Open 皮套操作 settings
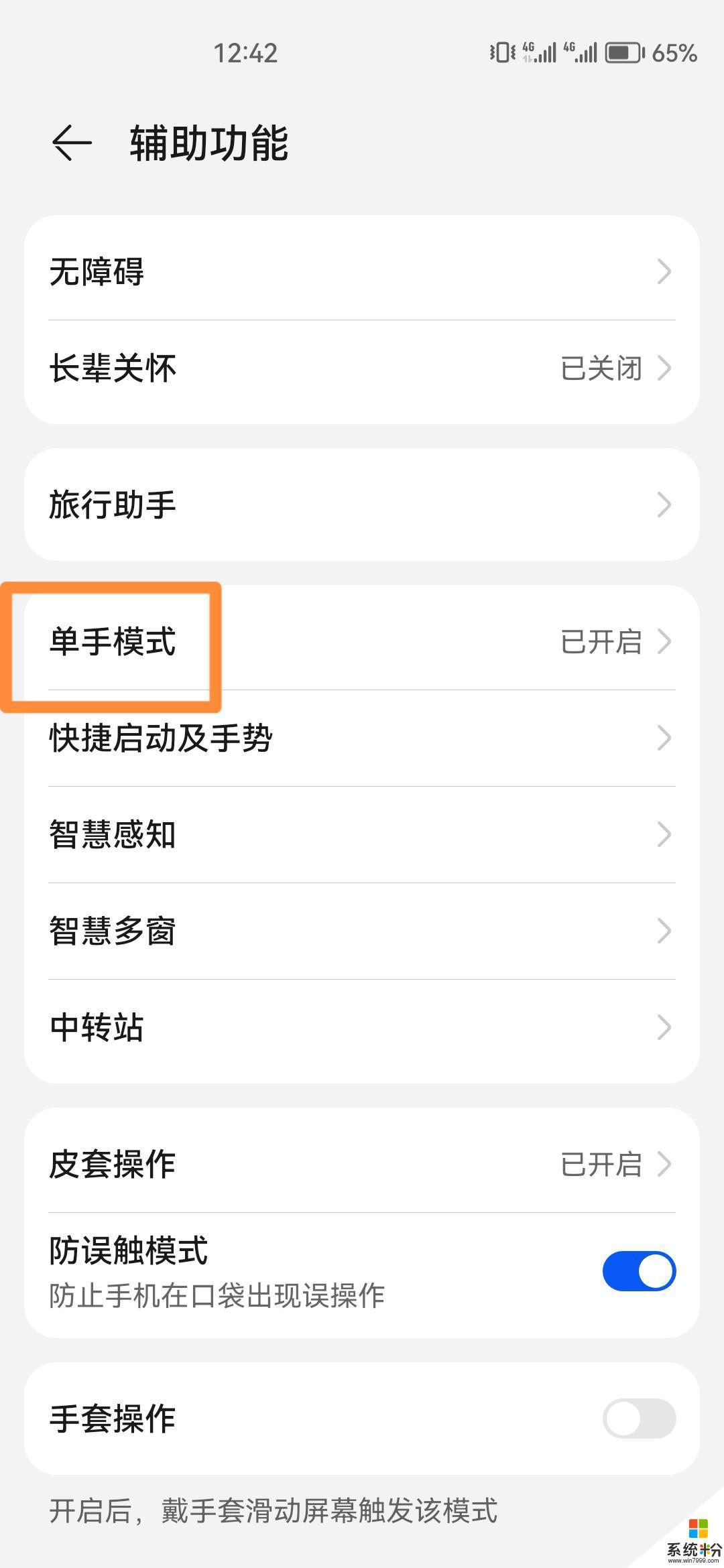 pyautogui.click(x=362, y=1164)
